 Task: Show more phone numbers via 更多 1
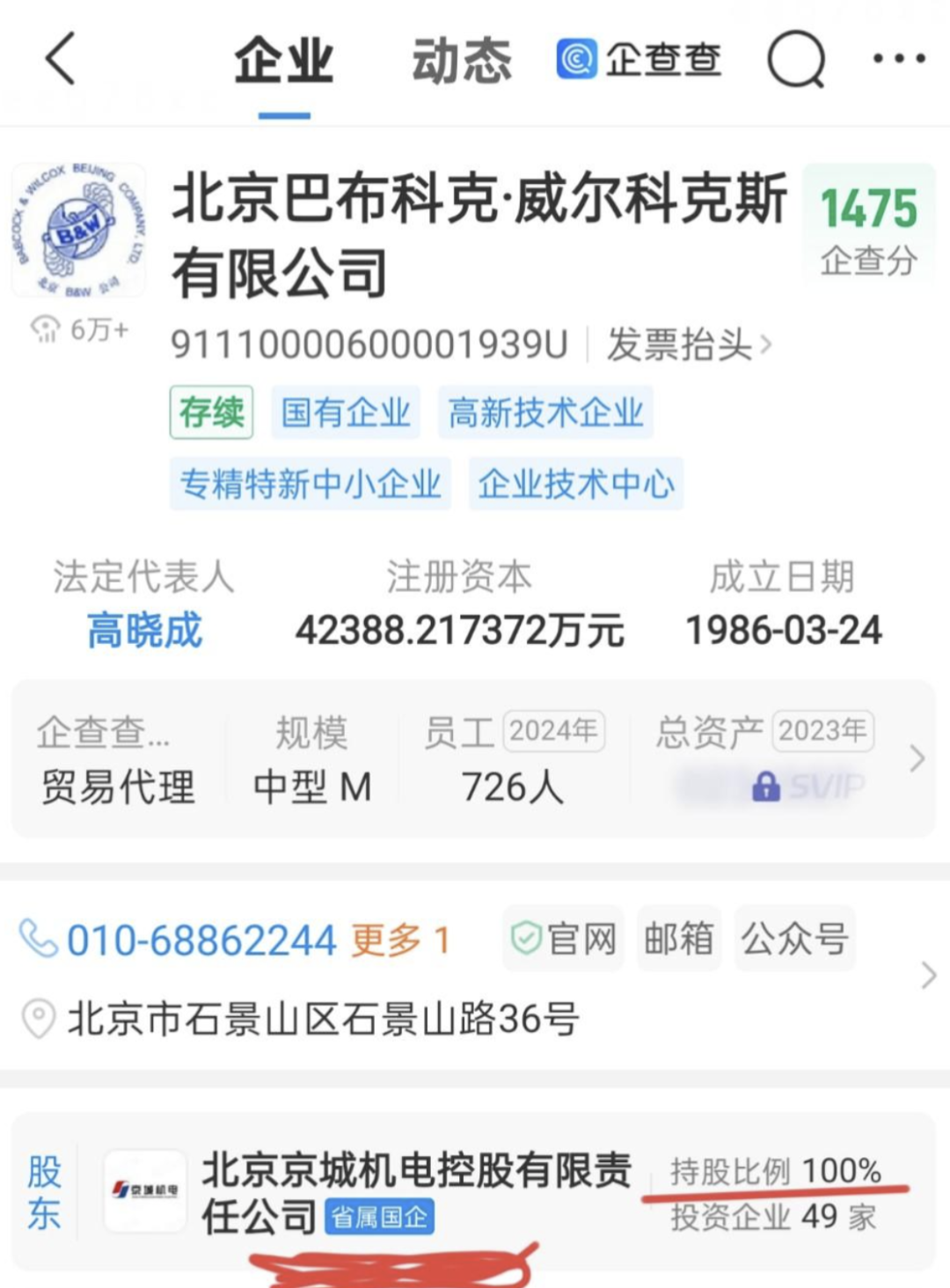400,940
